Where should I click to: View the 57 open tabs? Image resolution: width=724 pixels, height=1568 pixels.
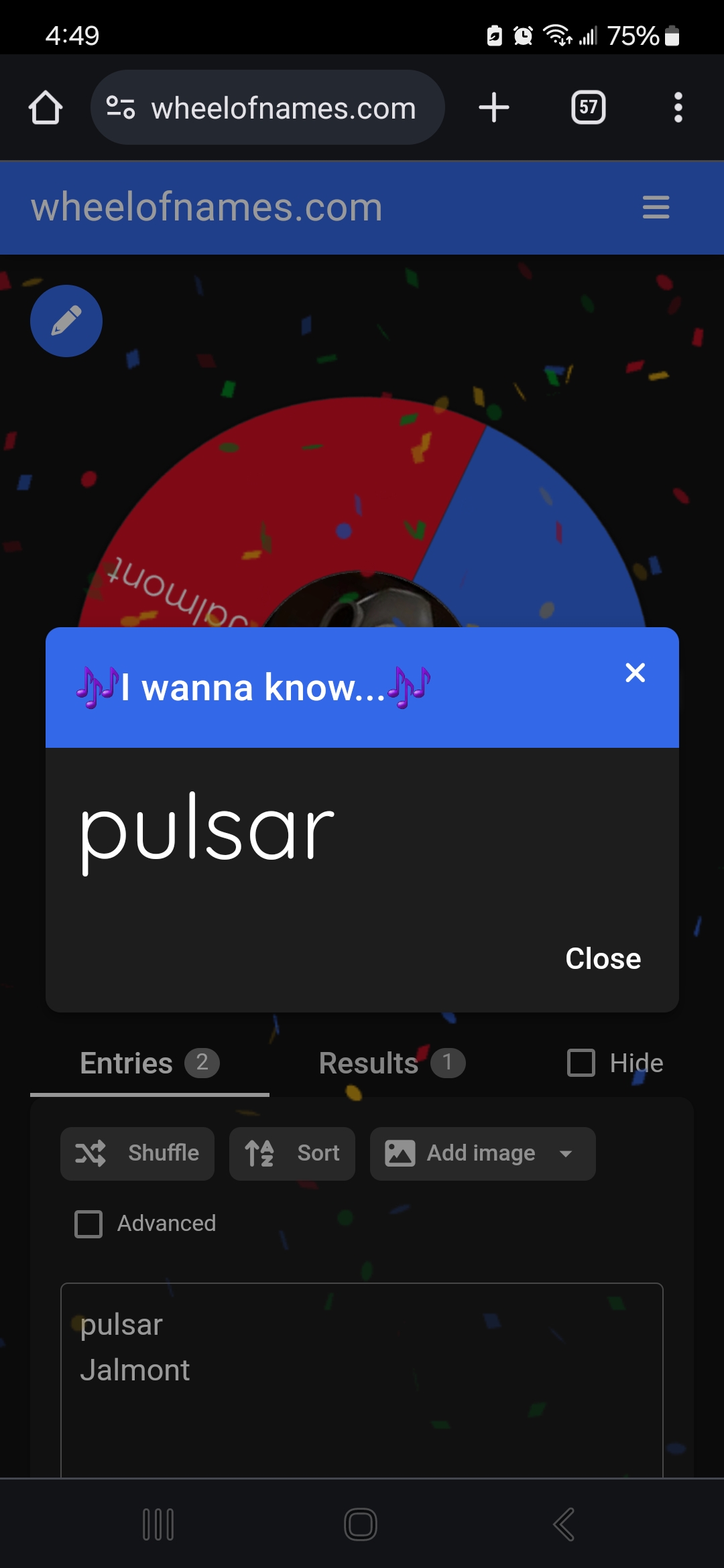(588, 107)
